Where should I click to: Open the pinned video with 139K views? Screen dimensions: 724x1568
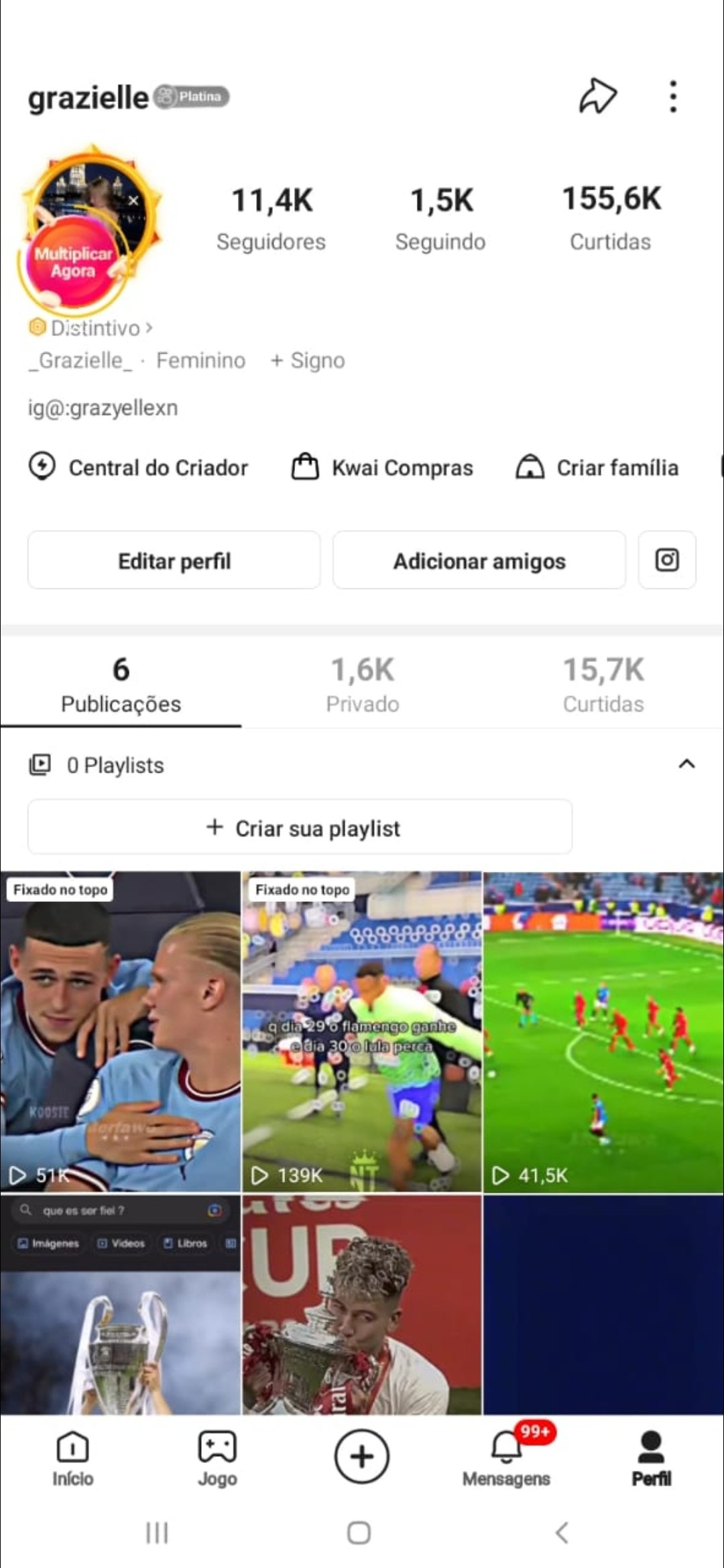pyautogui.click(x=362, y=1032)
